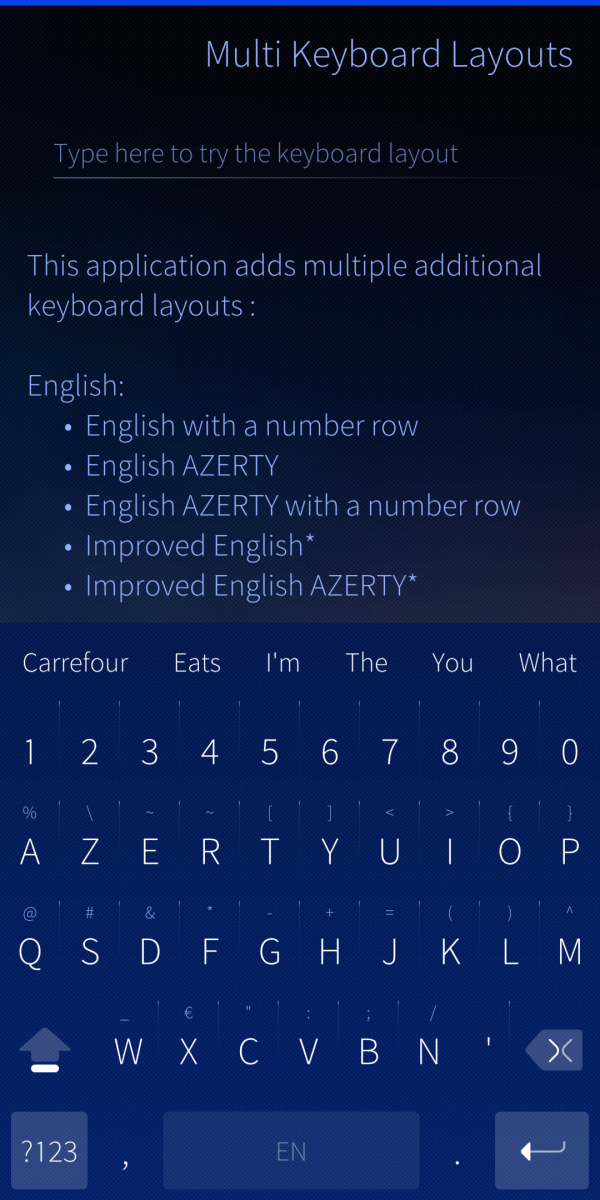The image size is (600, 1200).
Task: Tap the EN space bar
Action: pos(291,1151)
